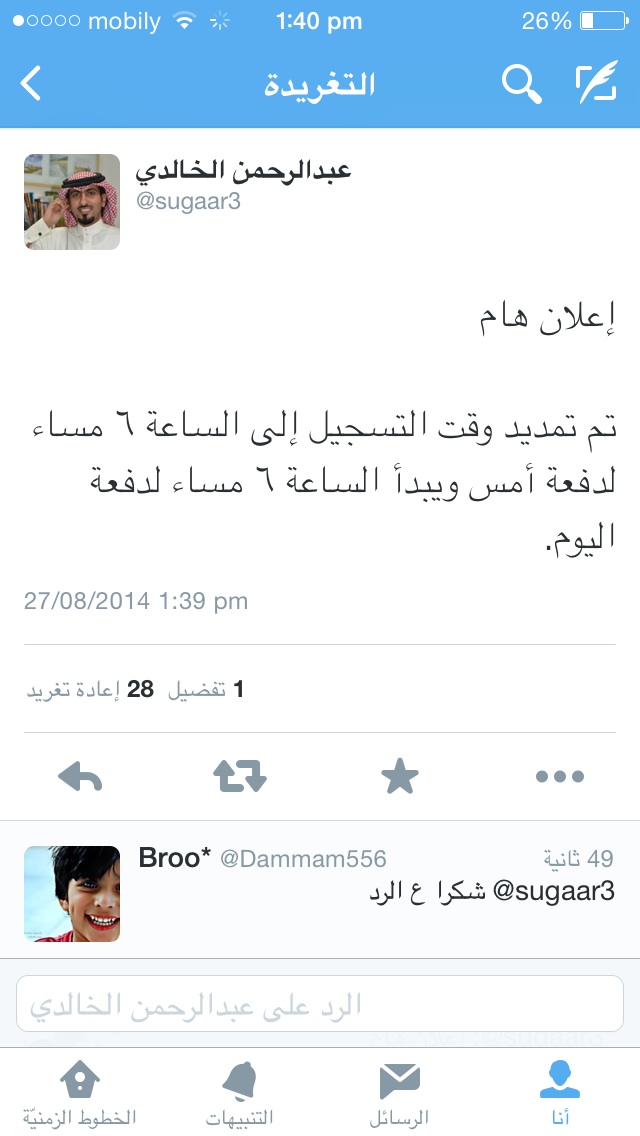Focus the reply field to عبدالرحمن الخالدي
Viewport: 640px width, 1136px height.
coord(320,1003)
